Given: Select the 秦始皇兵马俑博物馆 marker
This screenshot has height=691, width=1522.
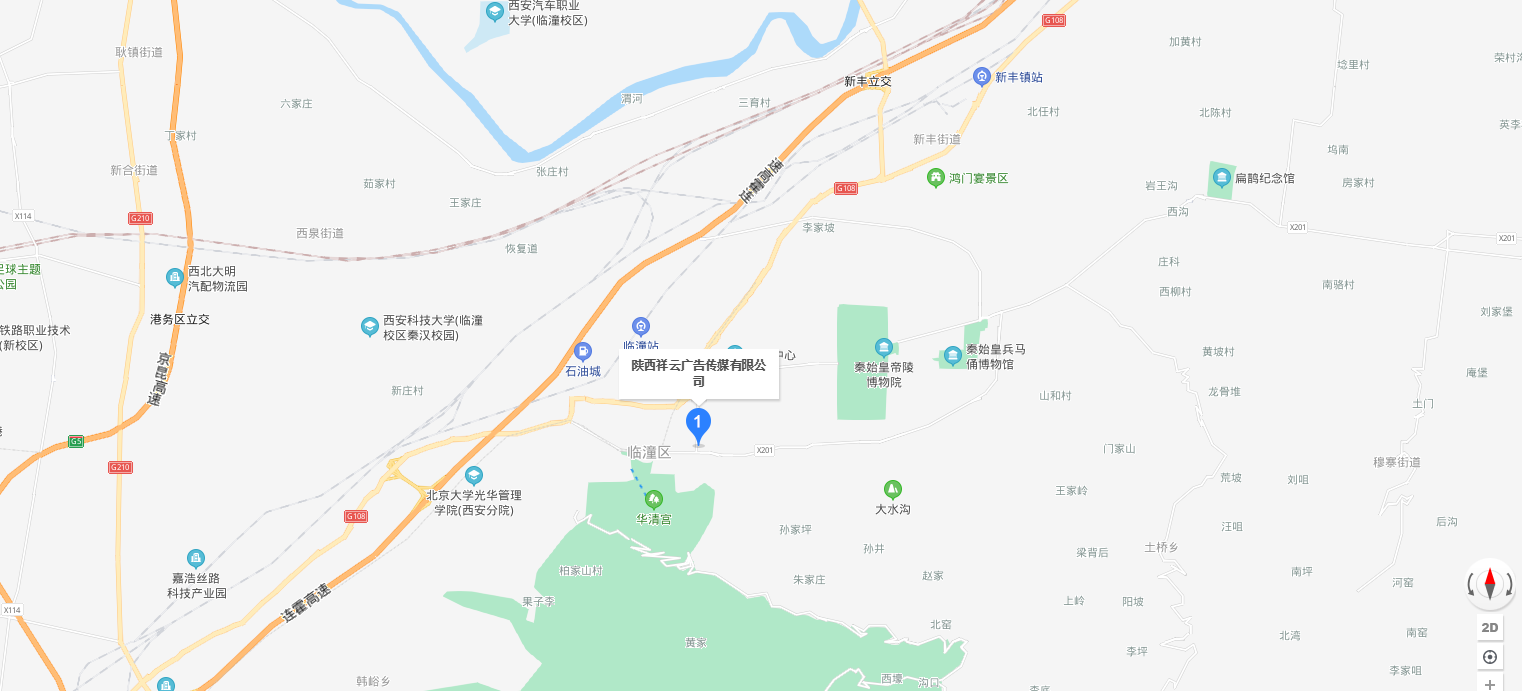Looking at the screenshot, I should tap(953, 355).
